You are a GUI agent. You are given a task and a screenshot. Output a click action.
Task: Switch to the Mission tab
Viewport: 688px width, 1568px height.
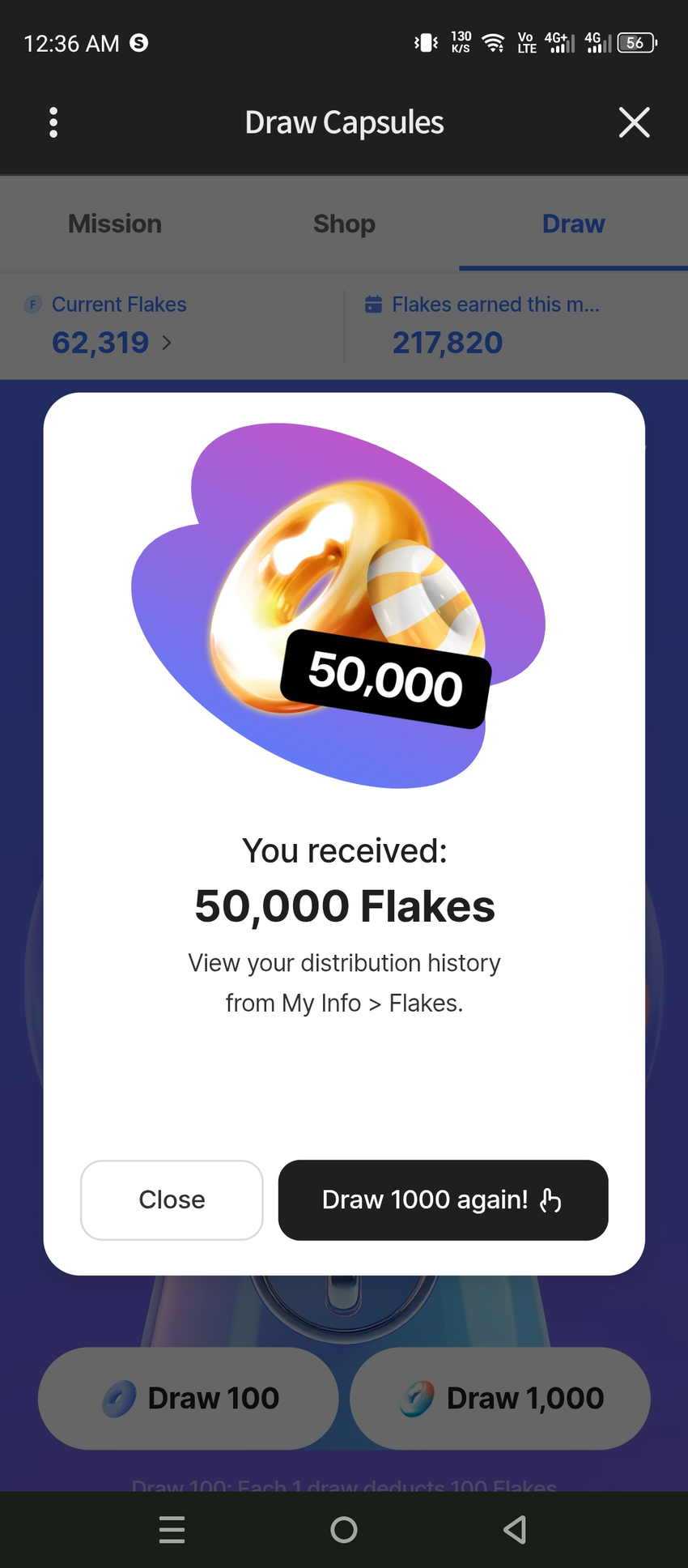coord(115,224)
